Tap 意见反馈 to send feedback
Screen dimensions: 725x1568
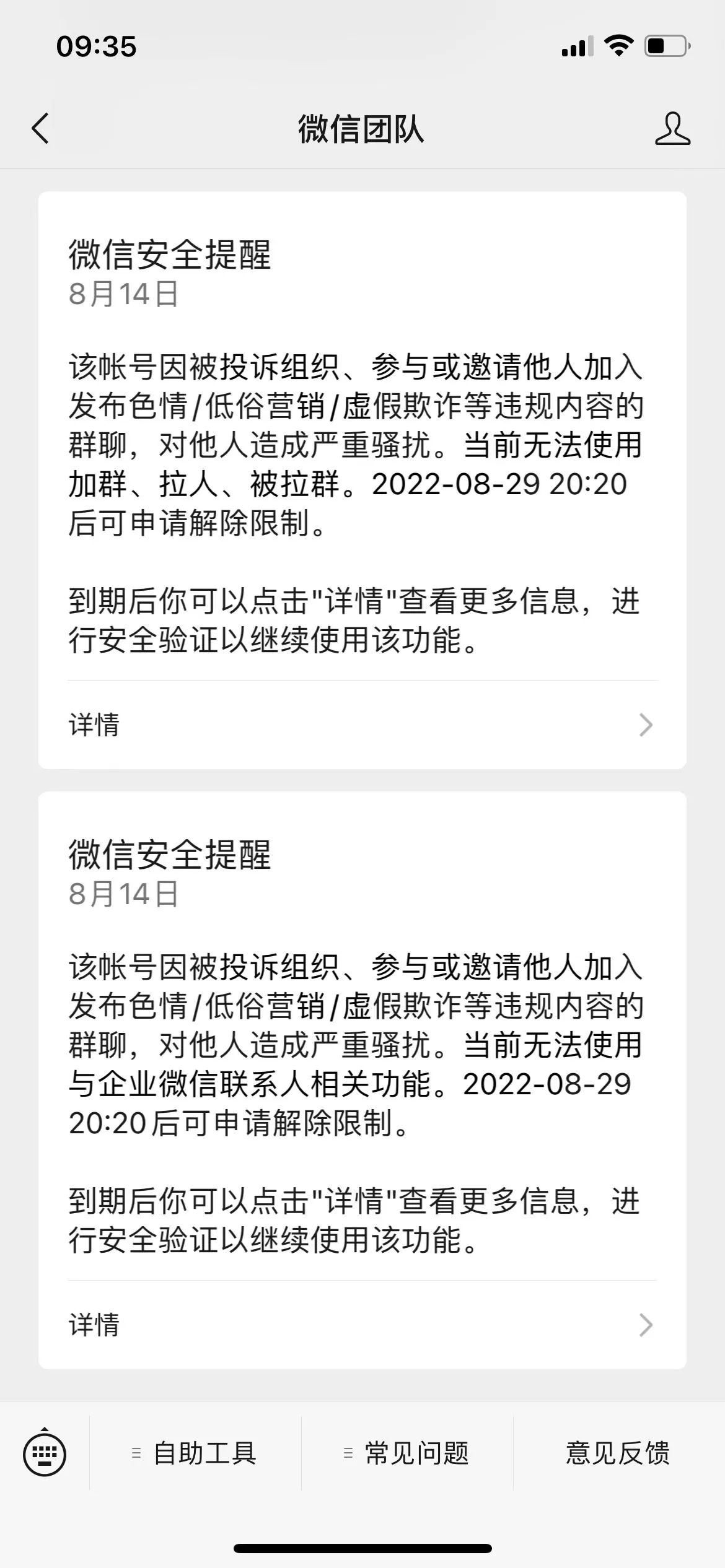[x=618, y=1453]
